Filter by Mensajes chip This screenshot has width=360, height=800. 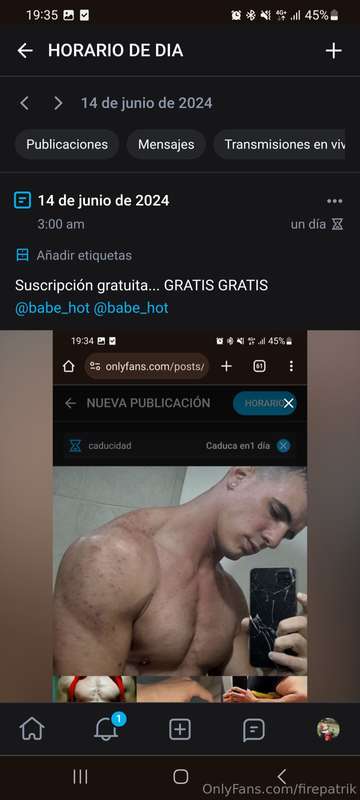click(166, 144)
